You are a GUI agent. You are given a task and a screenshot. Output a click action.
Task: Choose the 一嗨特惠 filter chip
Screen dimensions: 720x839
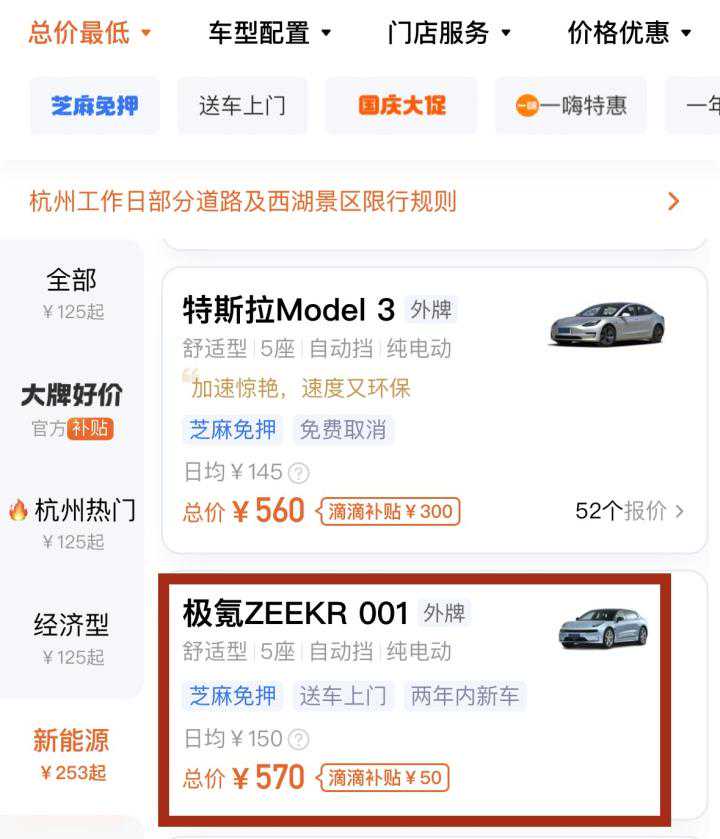[x=571, y=105]
